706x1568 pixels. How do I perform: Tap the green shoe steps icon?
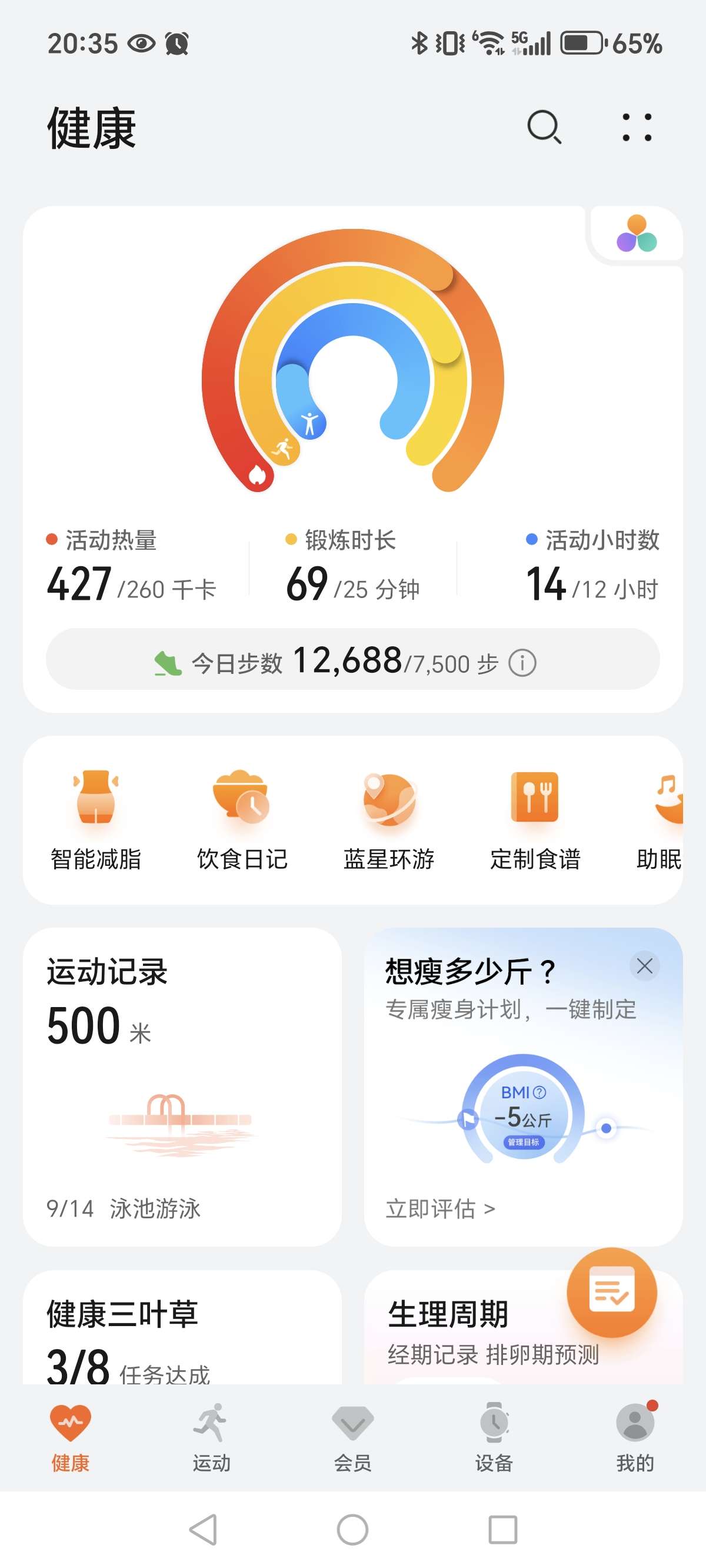pos(169,665)
